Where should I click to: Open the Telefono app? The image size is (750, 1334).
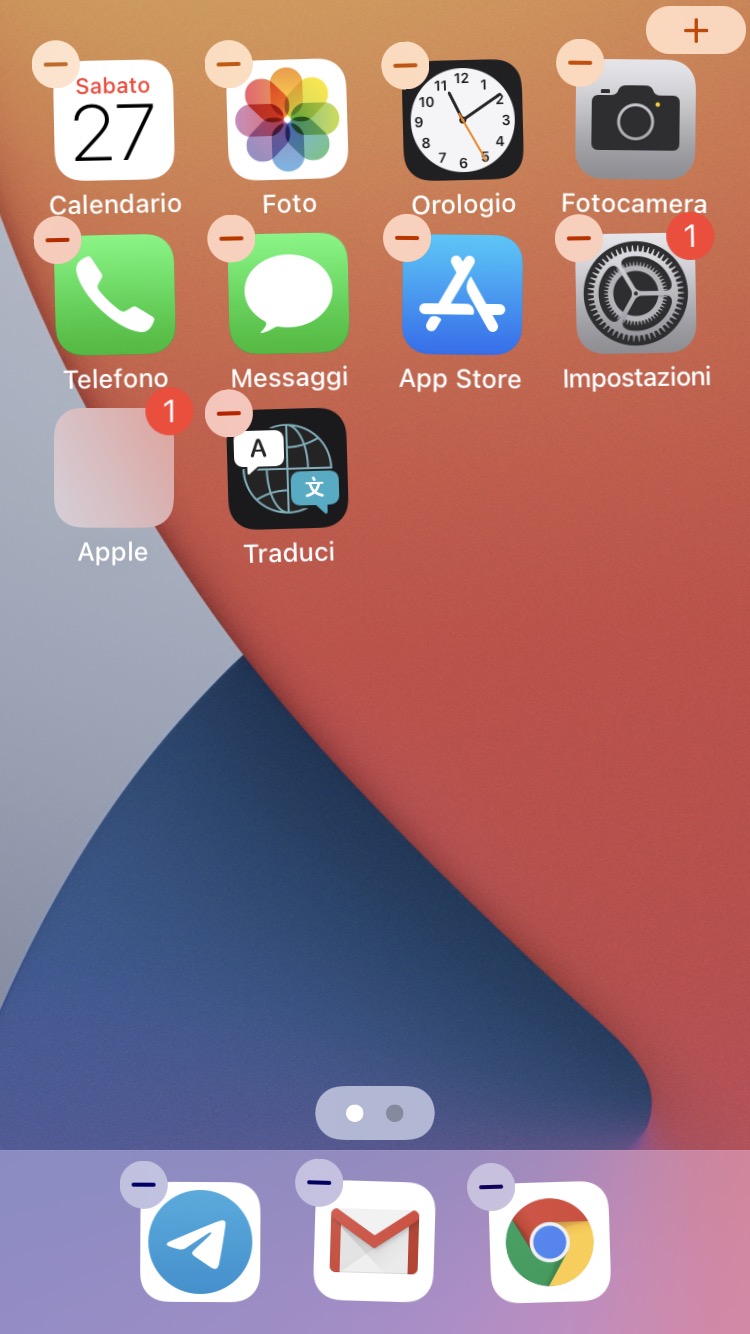pyautogui.click(x=114, y=295)
